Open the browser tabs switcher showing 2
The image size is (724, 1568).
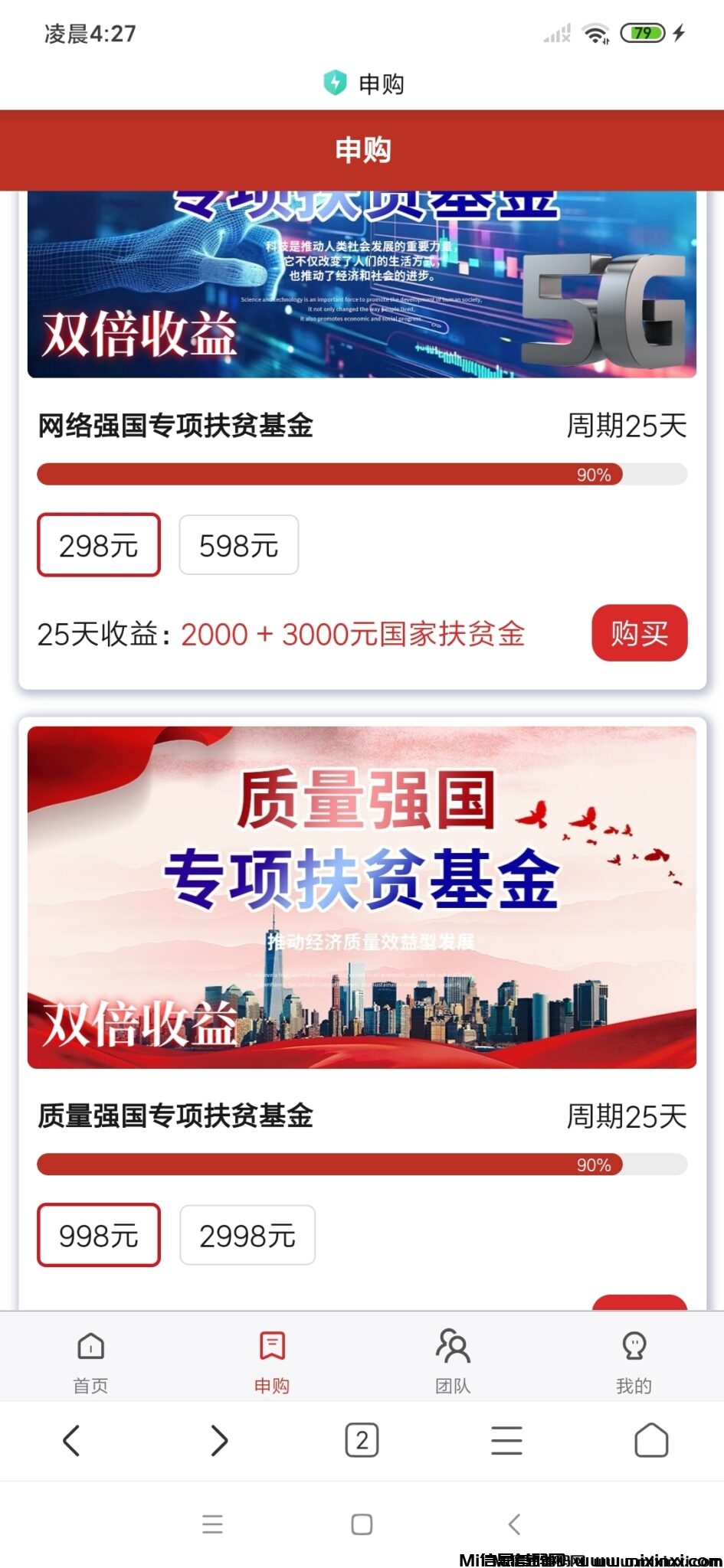(362, 1441)
